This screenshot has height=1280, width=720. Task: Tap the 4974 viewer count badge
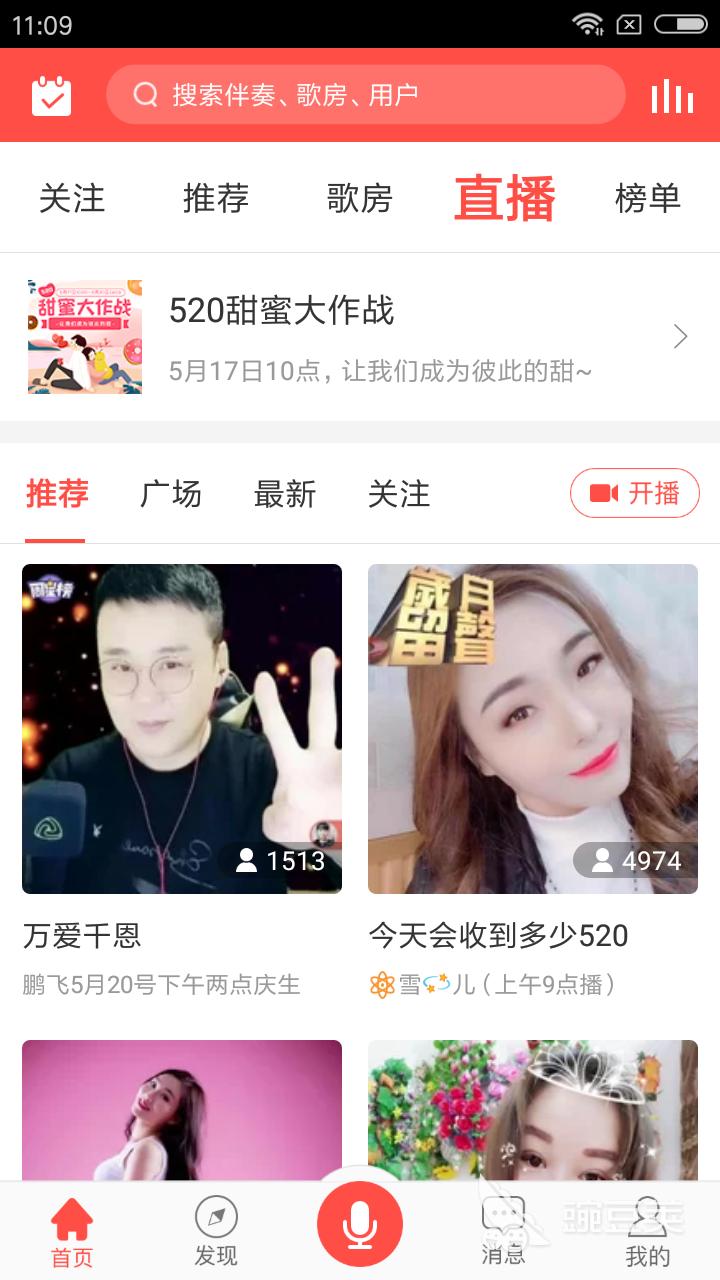point(632,861)
